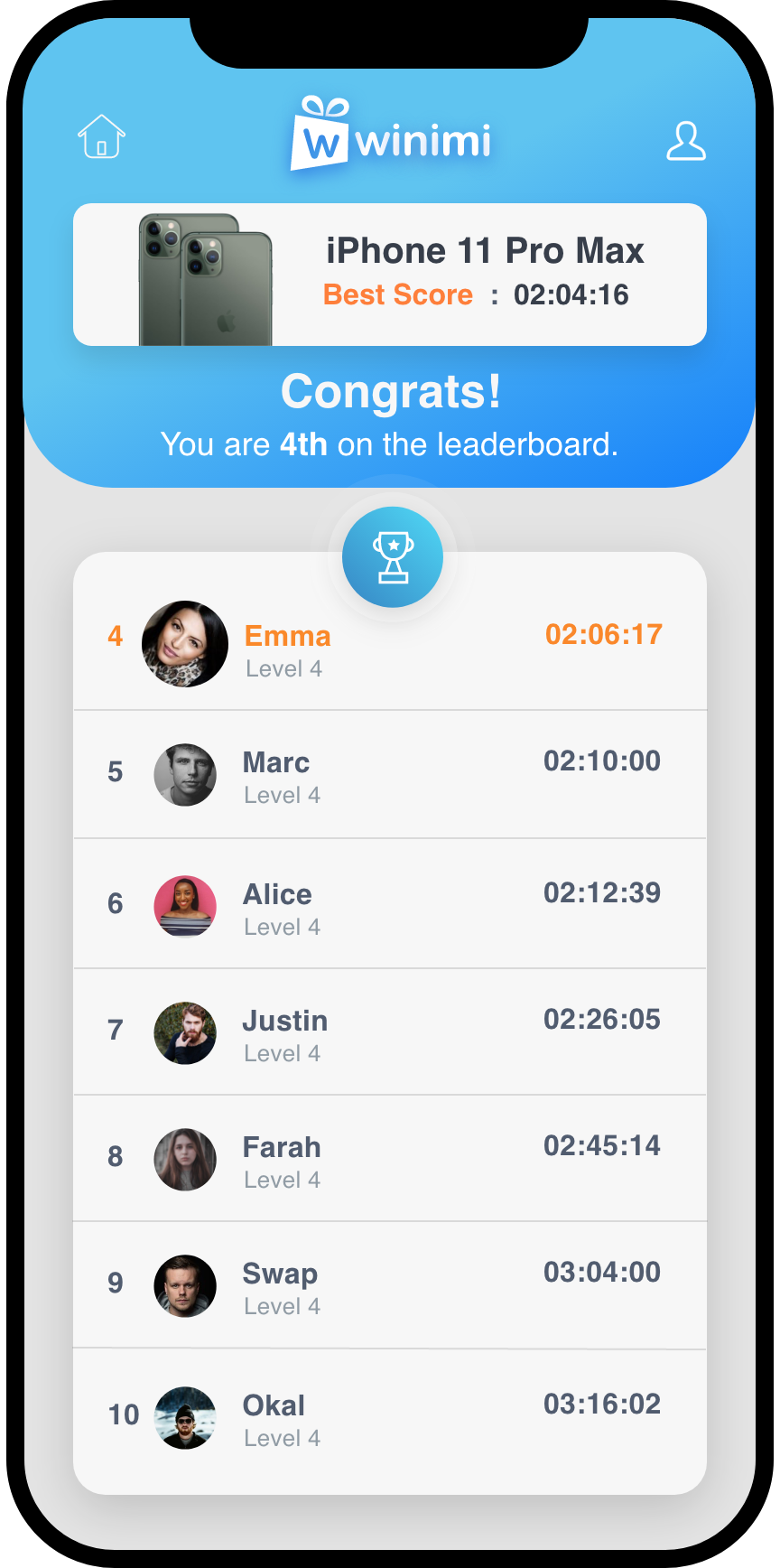Open Emma's leaderboard entry
The image size is (780, 1568).
[390, 647]
